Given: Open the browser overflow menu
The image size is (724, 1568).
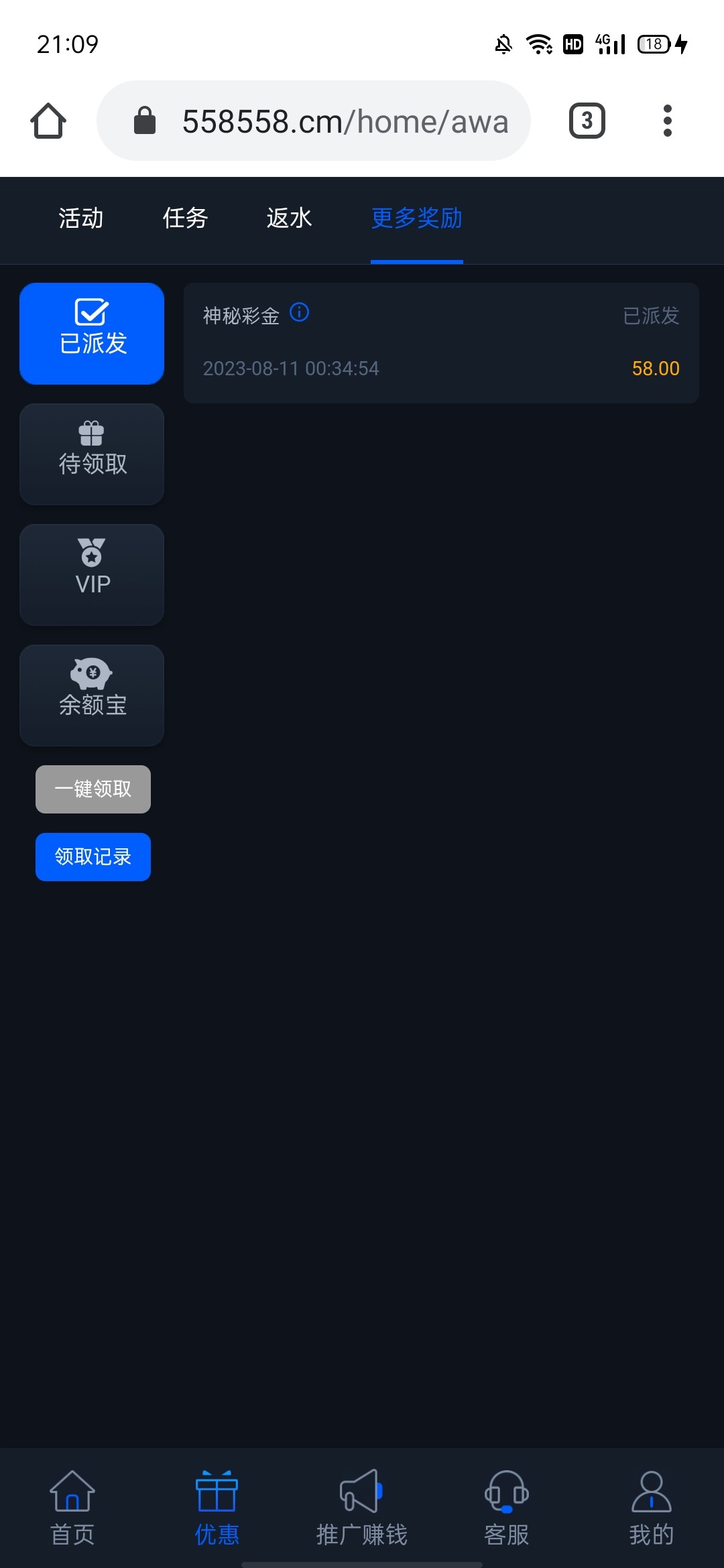Looking at the screenshot, I should click(667, 121).
